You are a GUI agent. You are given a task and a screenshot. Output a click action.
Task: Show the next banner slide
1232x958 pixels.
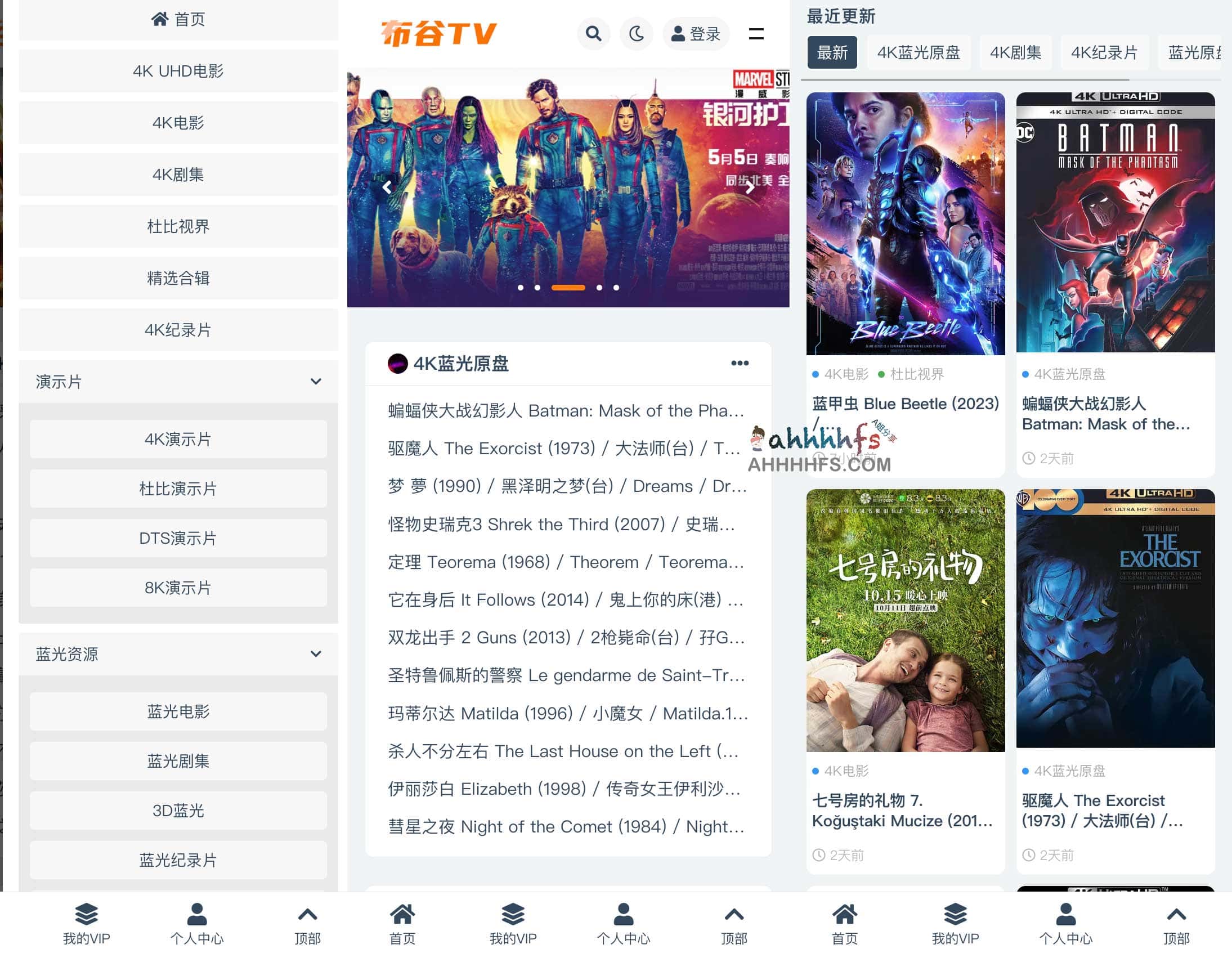pyautogui.click(x=750, y=187)
